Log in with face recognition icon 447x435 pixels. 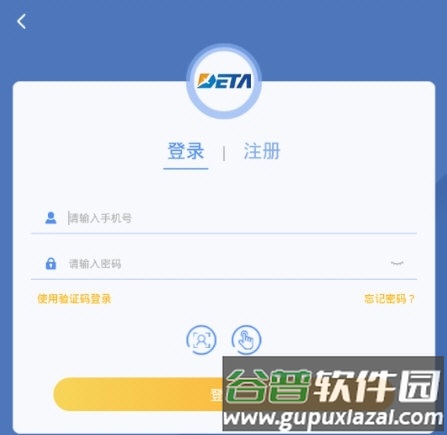[201, 340]
